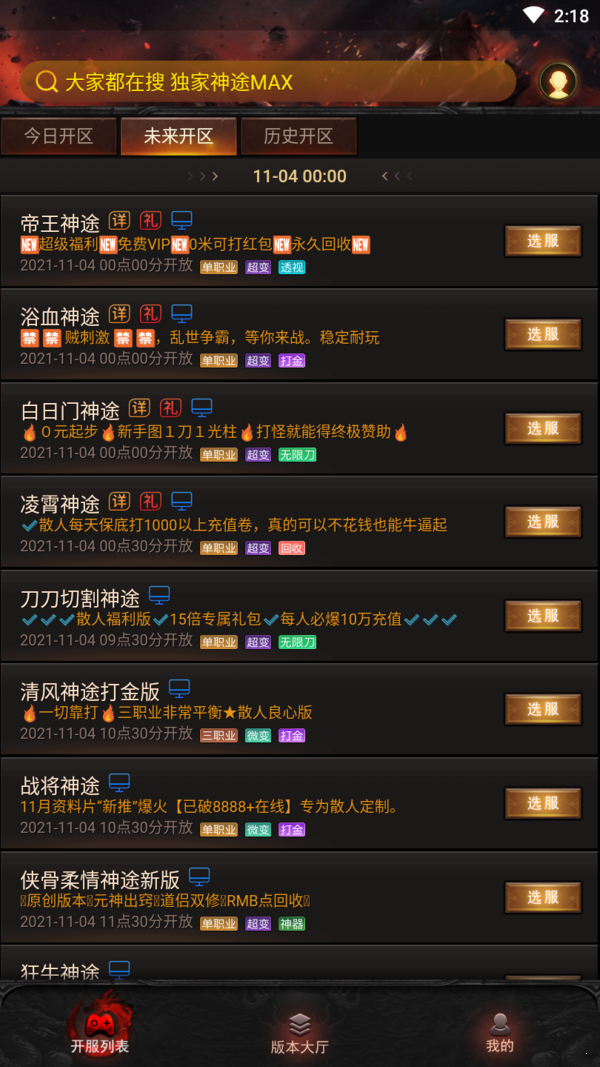Open the 我的 tab
Viewport: 600px width, 1067px height.
tap(500, 1033)
